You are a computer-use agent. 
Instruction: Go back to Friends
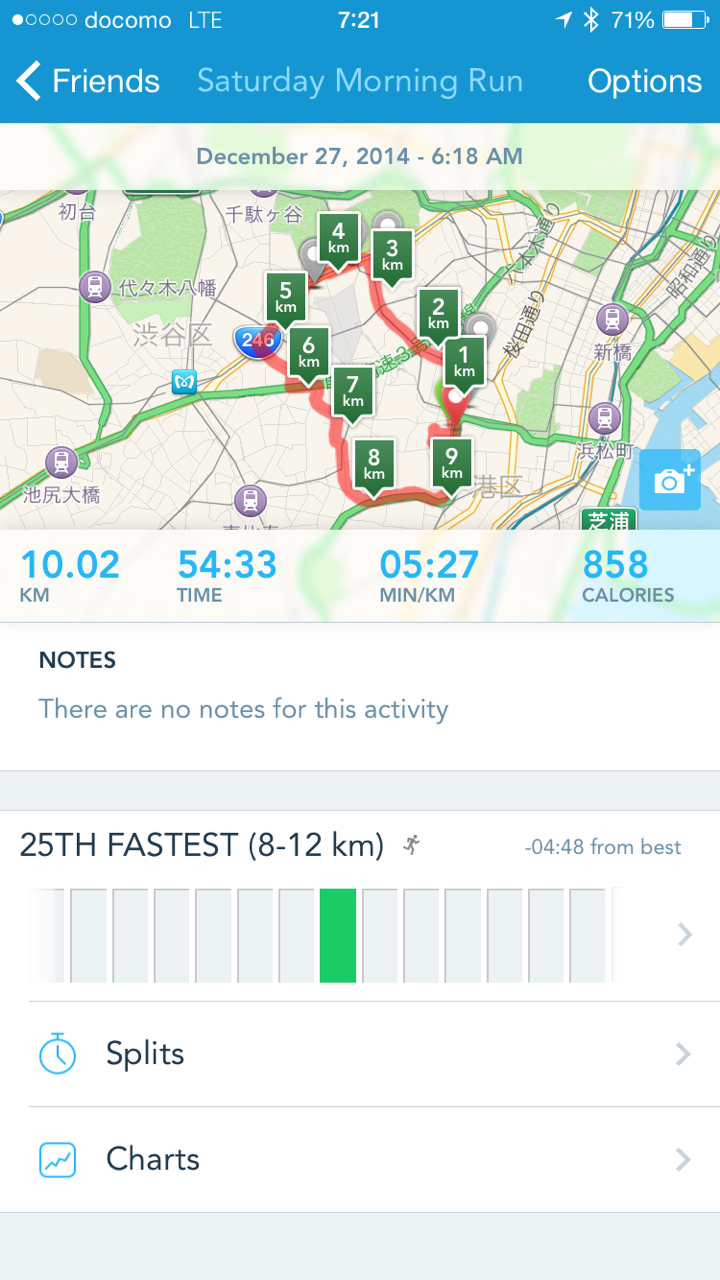point(88,81)
